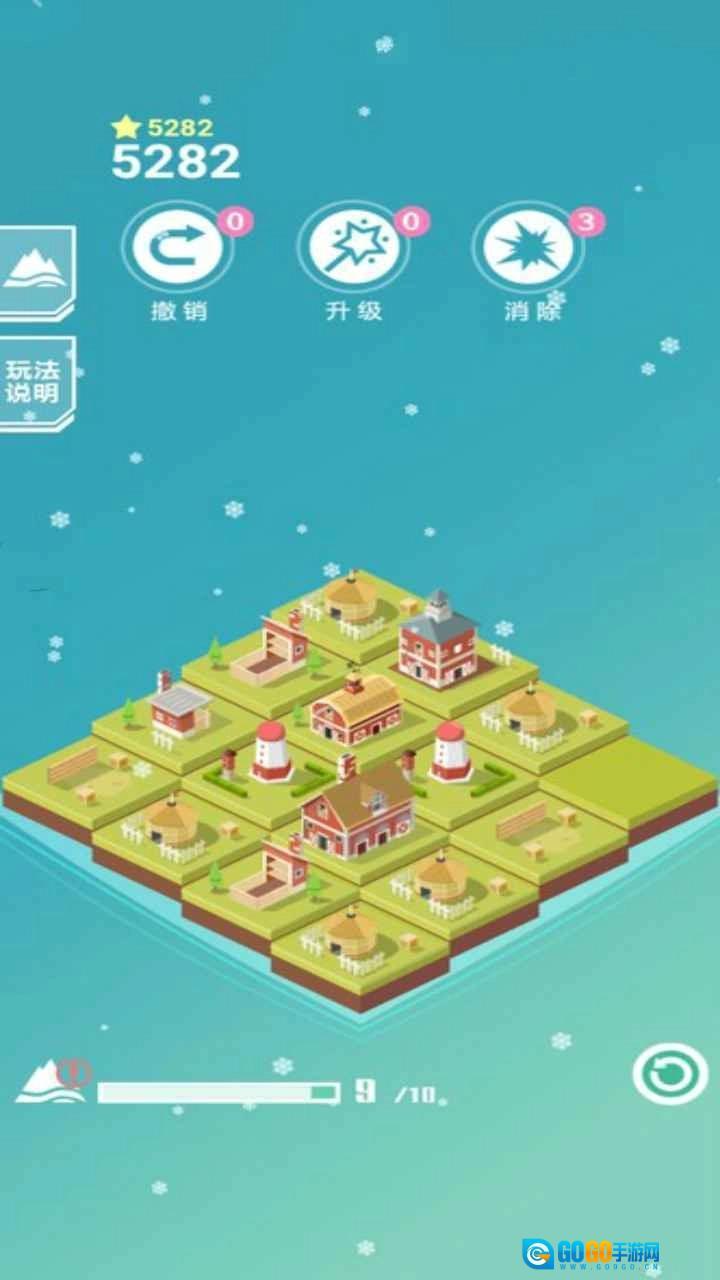Open the mountain scenery panel on left

click(35, 270)
